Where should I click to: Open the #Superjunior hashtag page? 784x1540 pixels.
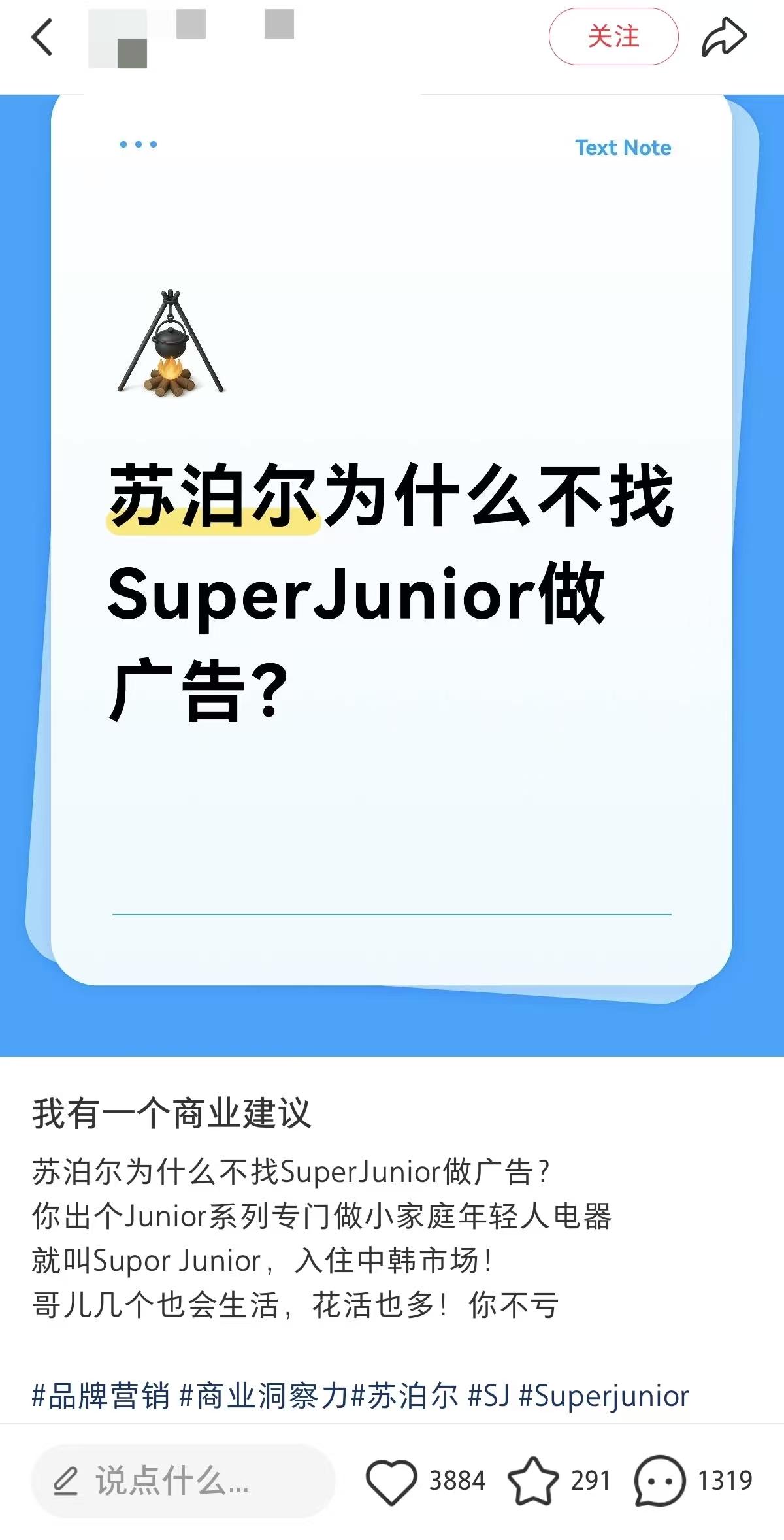click(604, 1396)
